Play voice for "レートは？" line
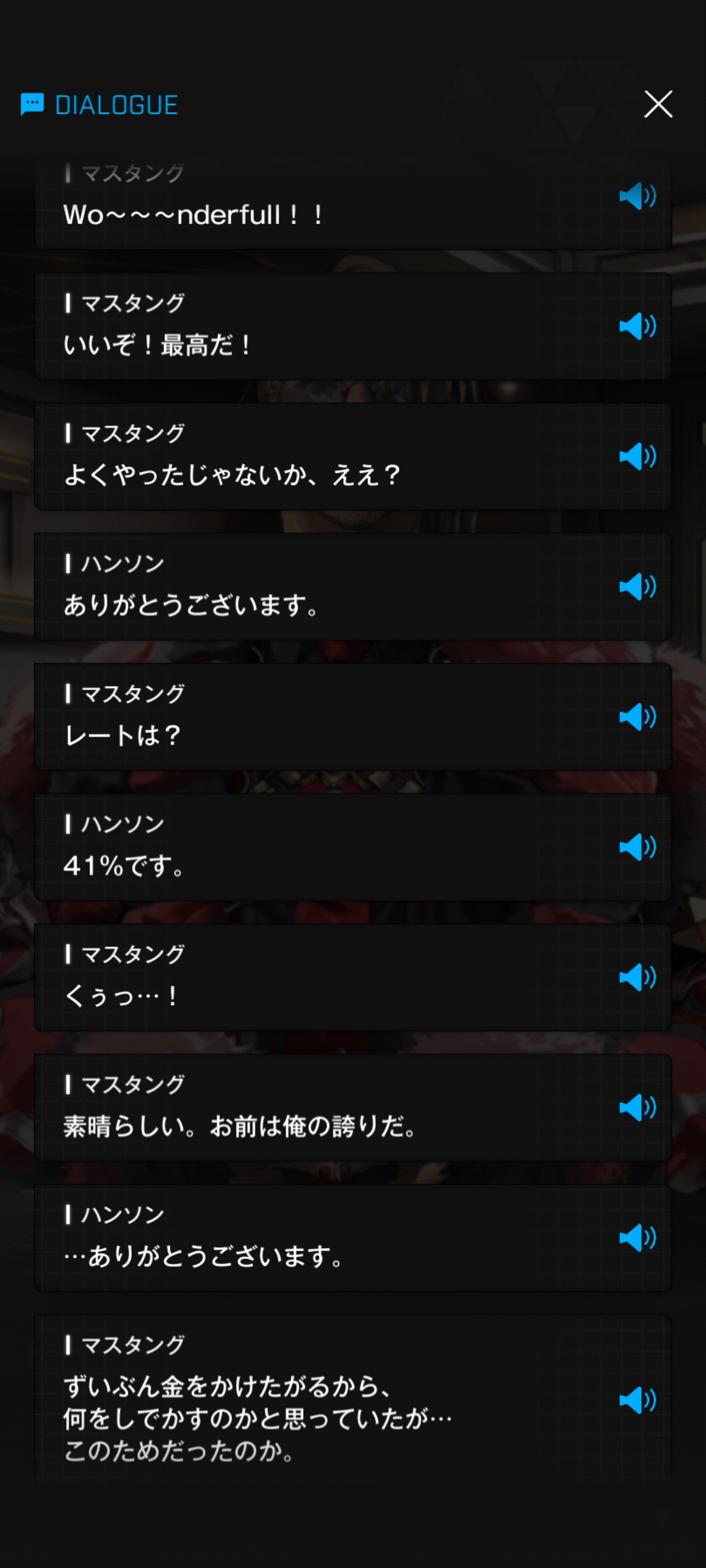 point(637,717)
